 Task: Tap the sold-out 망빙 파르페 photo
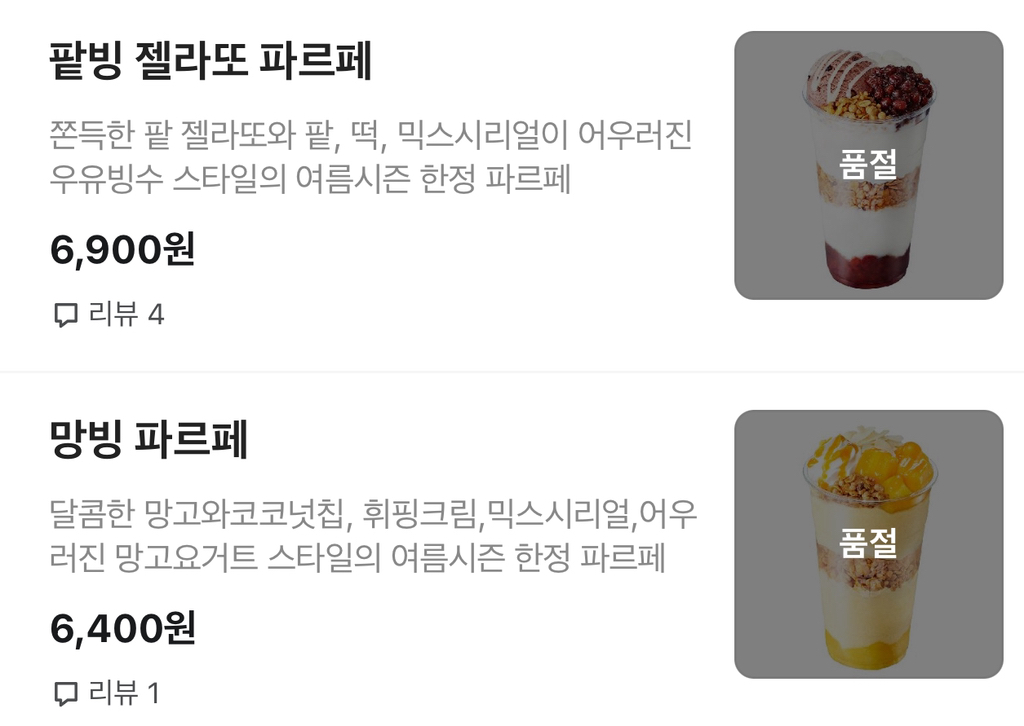868,544
